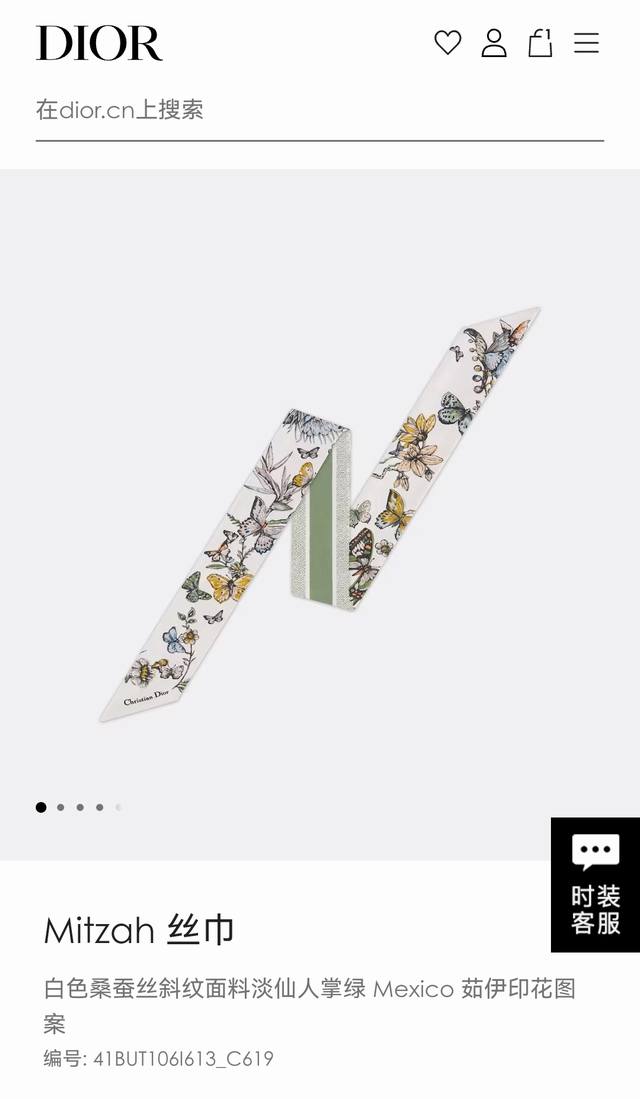Screen dimensions: 640x1099
Task: Open the shopping bag
Action: pyautogui.click(x=540, y=43)
